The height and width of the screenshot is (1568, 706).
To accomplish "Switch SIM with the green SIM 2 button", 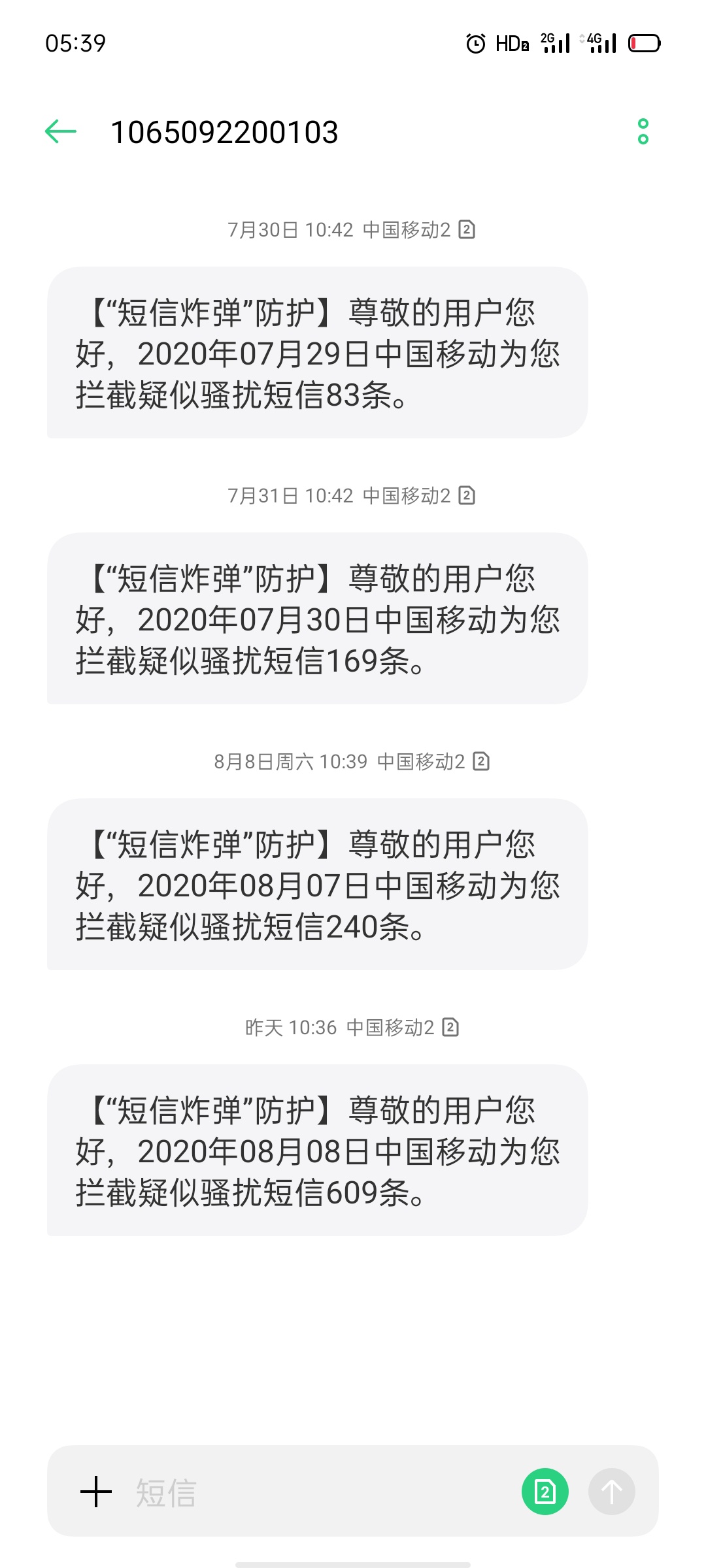I will 545,1492.
